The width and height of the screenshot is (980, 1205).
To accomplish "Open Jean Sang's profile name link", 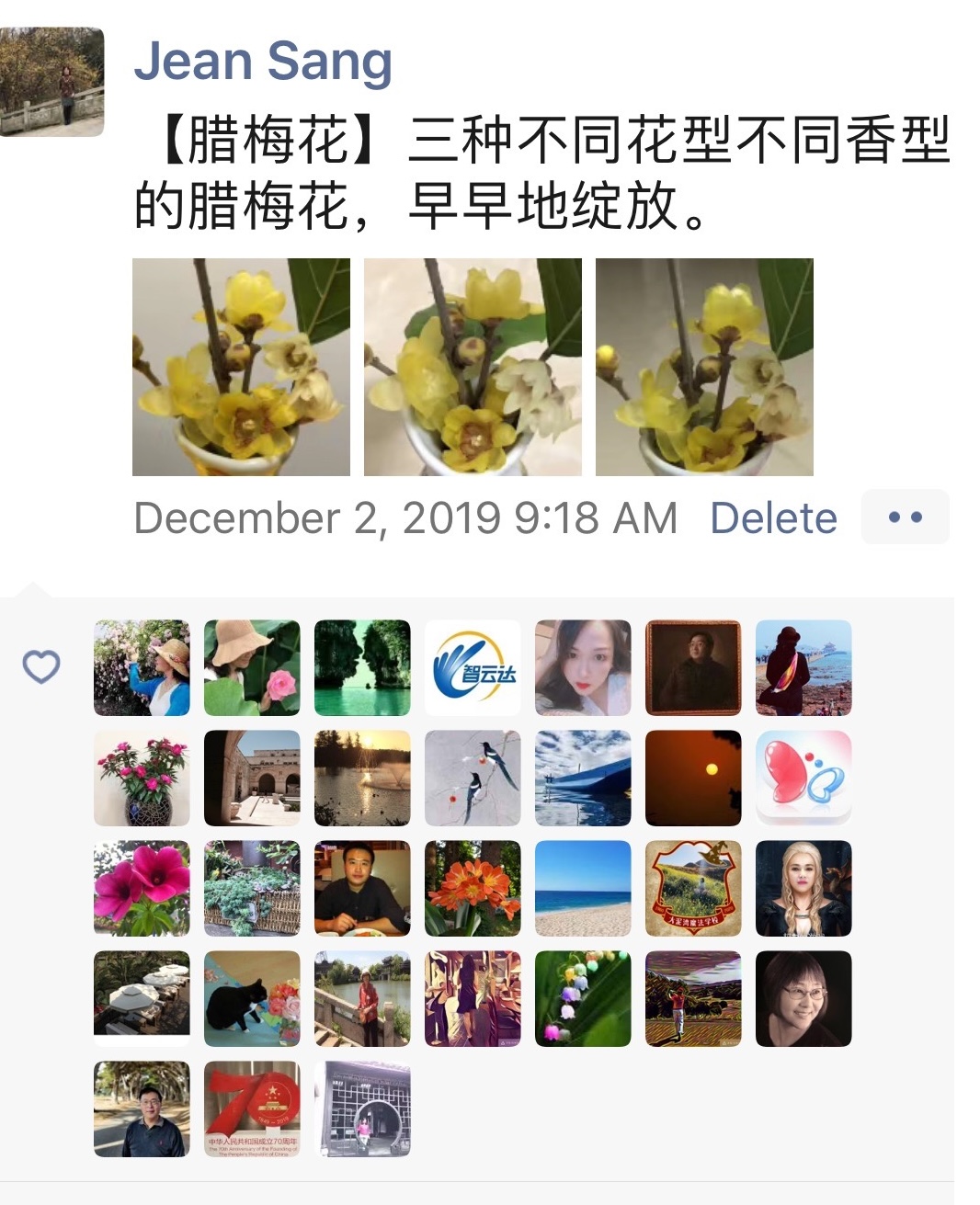I will 263,62.
